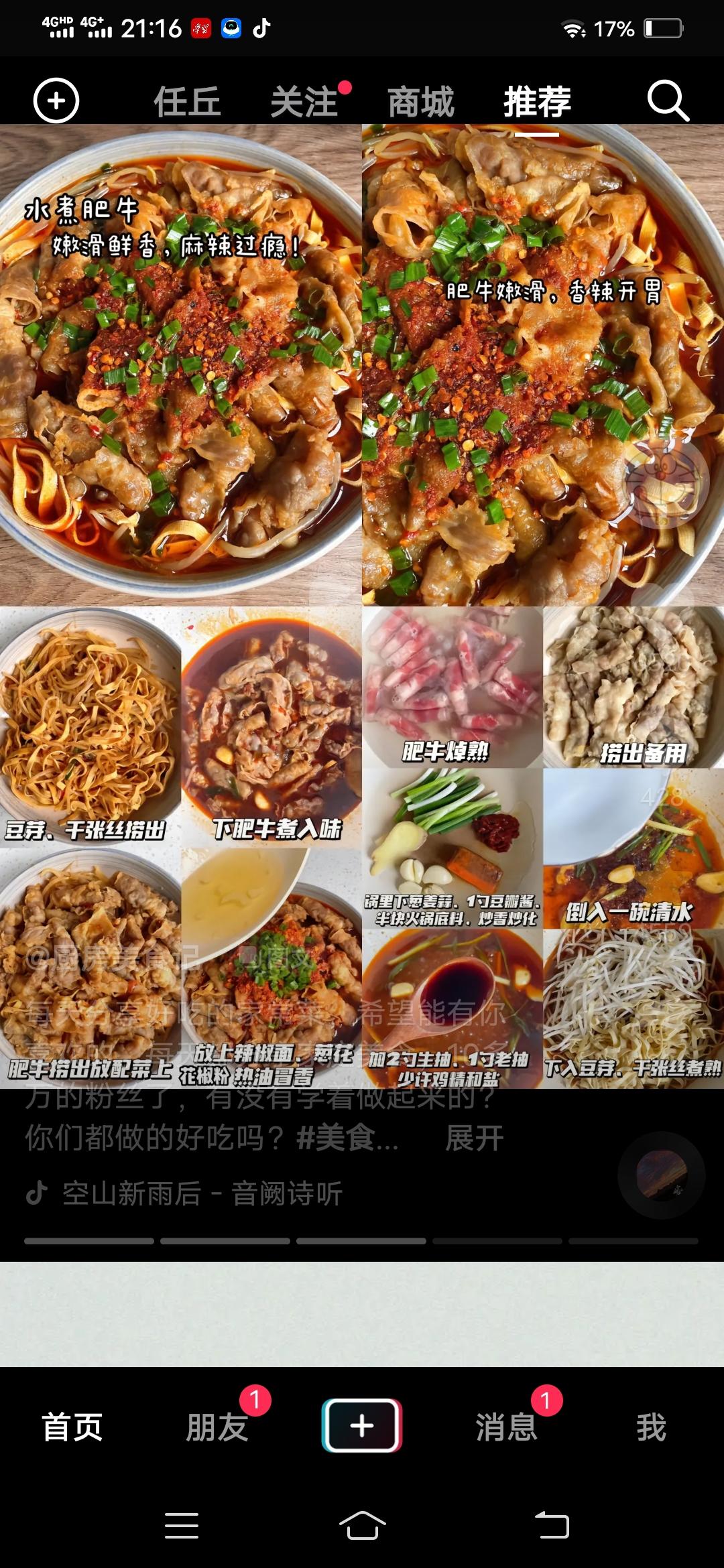Select the 推荐 tab
The width and height of the screenshot is (724, 1568).
click(537, 102)
